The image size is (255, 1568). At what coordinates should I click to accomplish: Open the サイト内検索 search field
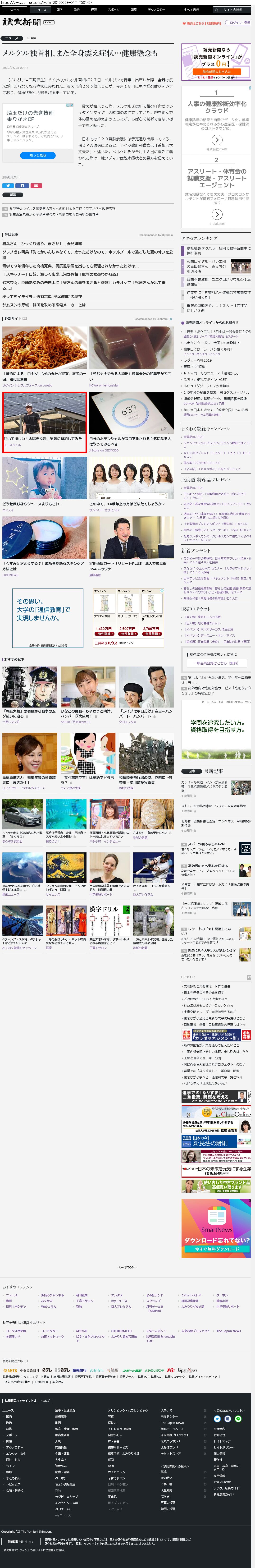pos(232,10)
